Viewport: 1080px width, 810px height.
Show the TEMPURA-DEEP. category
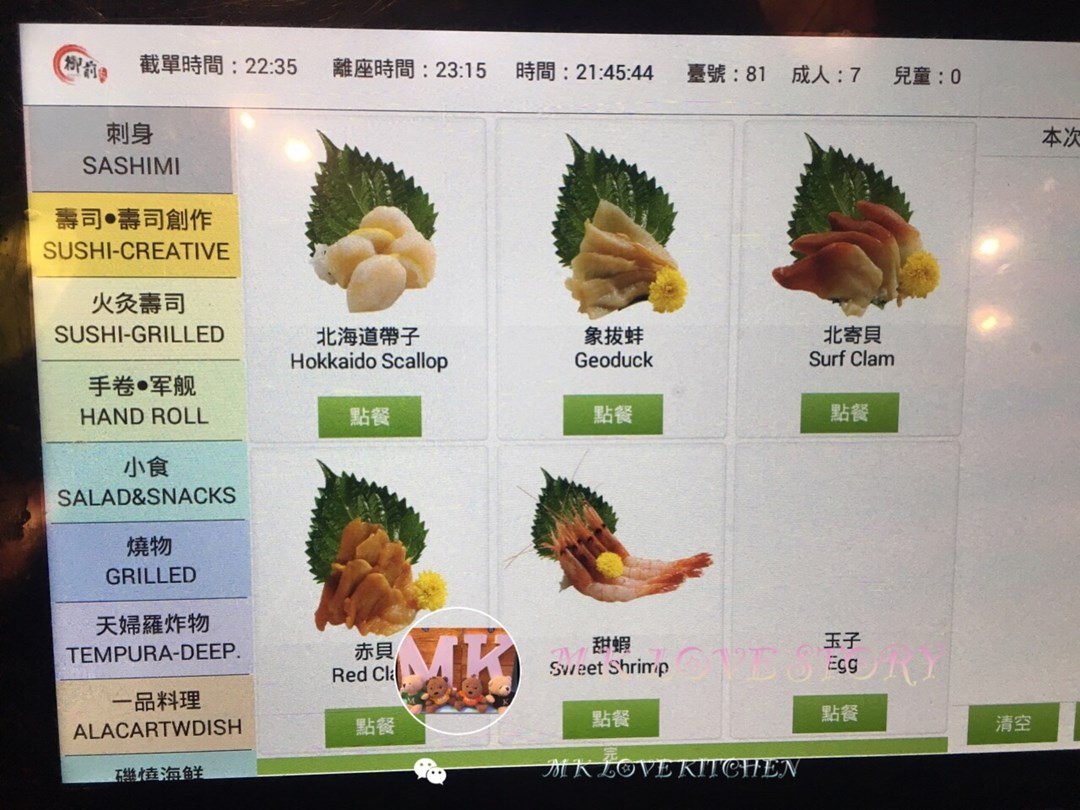click(153, 639)
